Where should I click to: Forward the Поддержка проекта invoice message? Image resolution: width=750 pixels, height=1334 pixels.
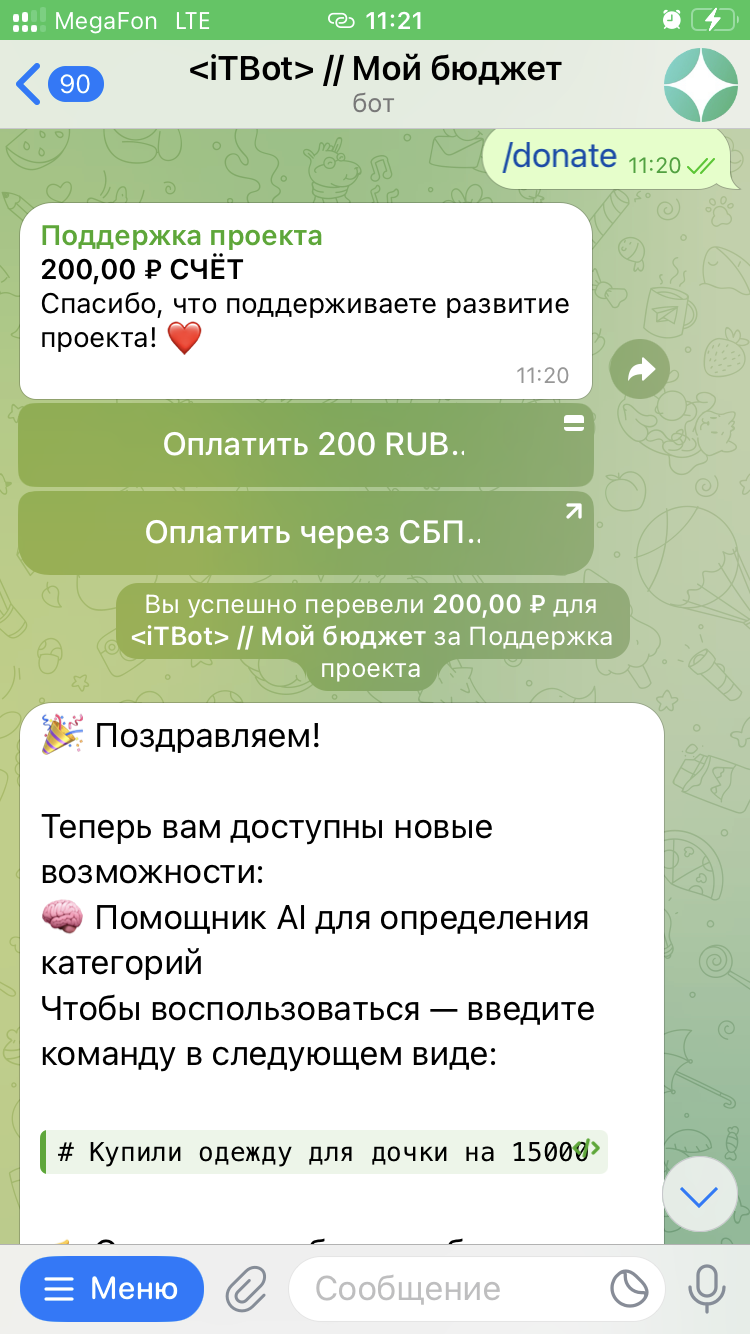pyautogui.click(x=640, y=371)
